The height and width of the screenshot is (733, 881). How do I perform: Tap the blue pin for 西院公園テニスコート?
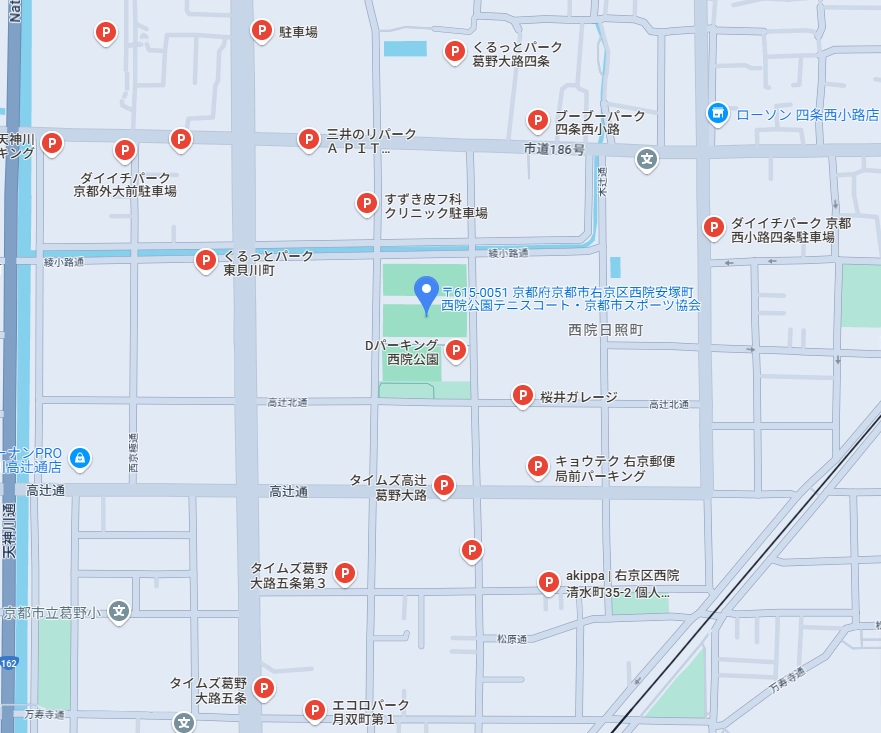coord(426,294)
